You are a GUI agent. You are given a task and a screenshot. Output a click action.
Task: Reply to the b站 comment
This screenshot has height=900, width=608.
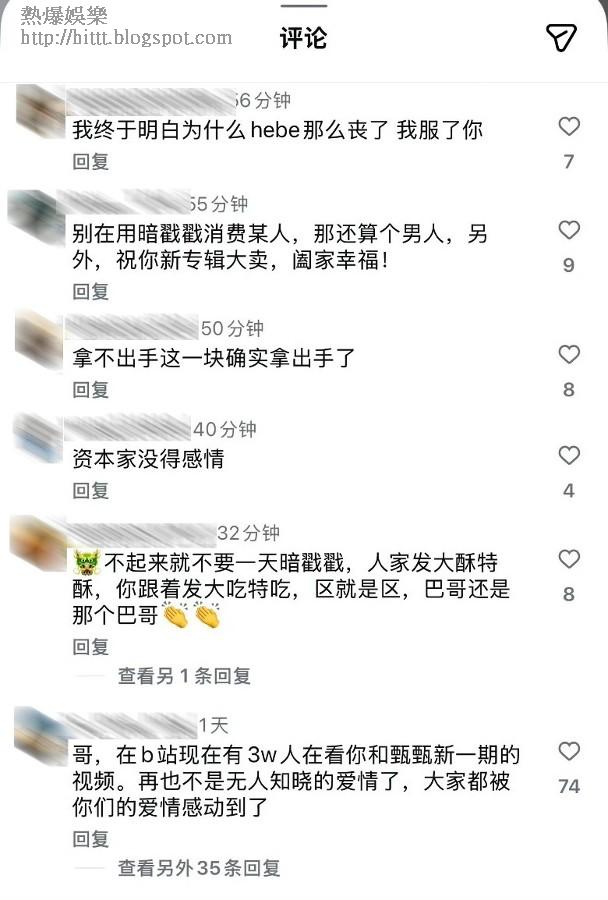(x=90, y=838)
